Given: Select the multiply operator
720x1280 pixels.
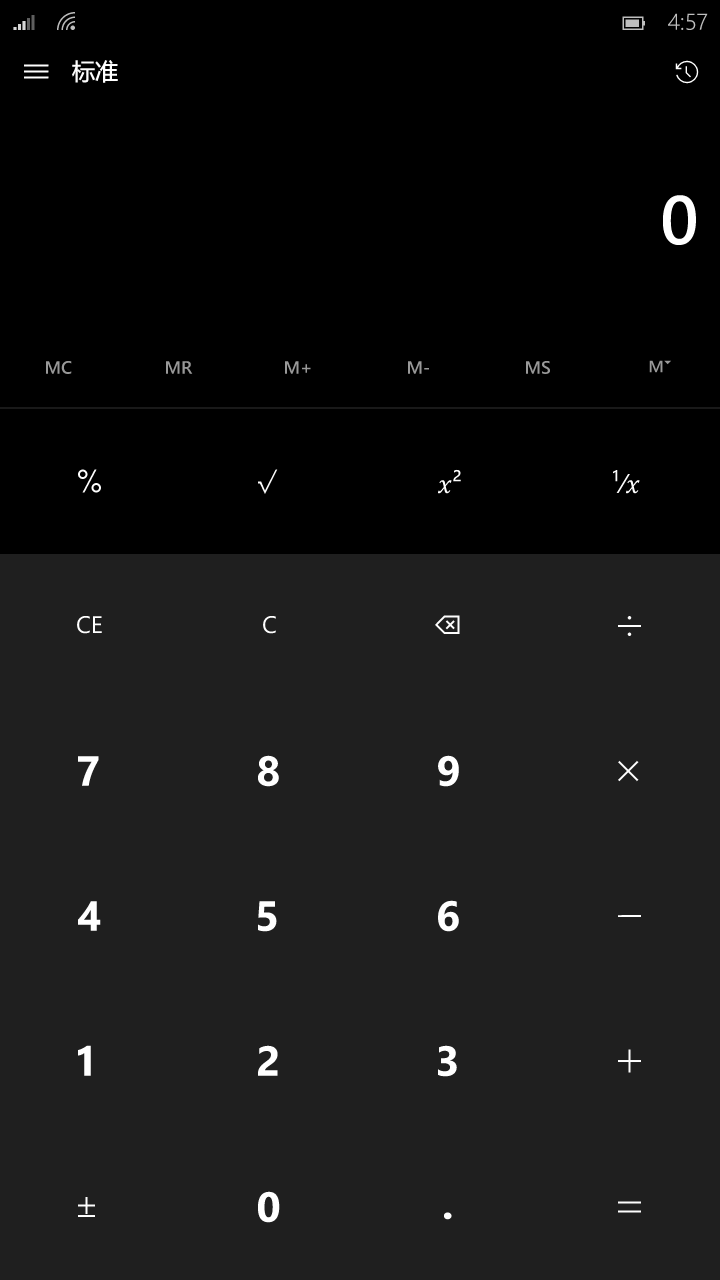Looking at the screenshot, I should (x=629, y=770).
